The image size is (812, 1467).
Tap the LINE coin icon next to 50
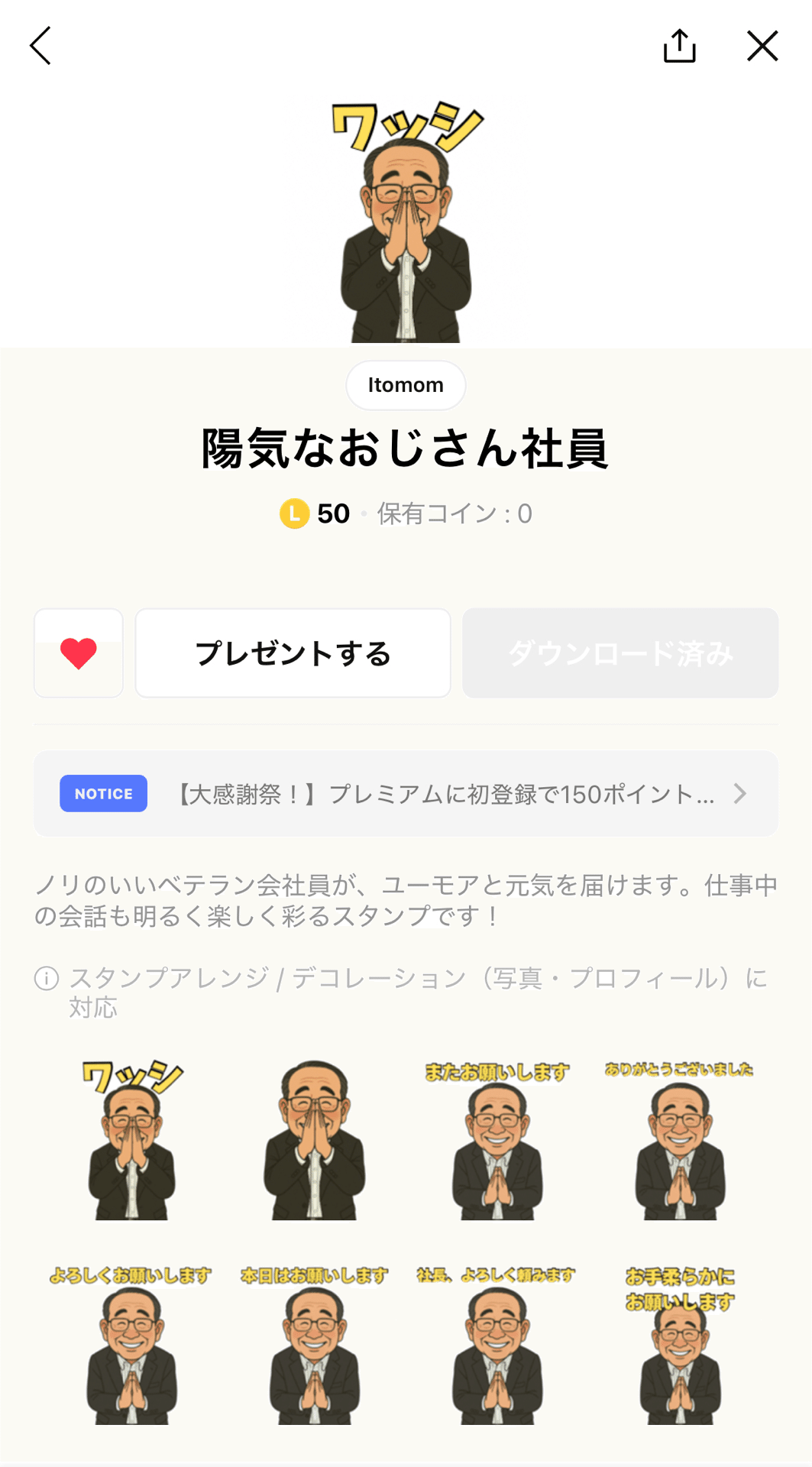pos(294,513)
